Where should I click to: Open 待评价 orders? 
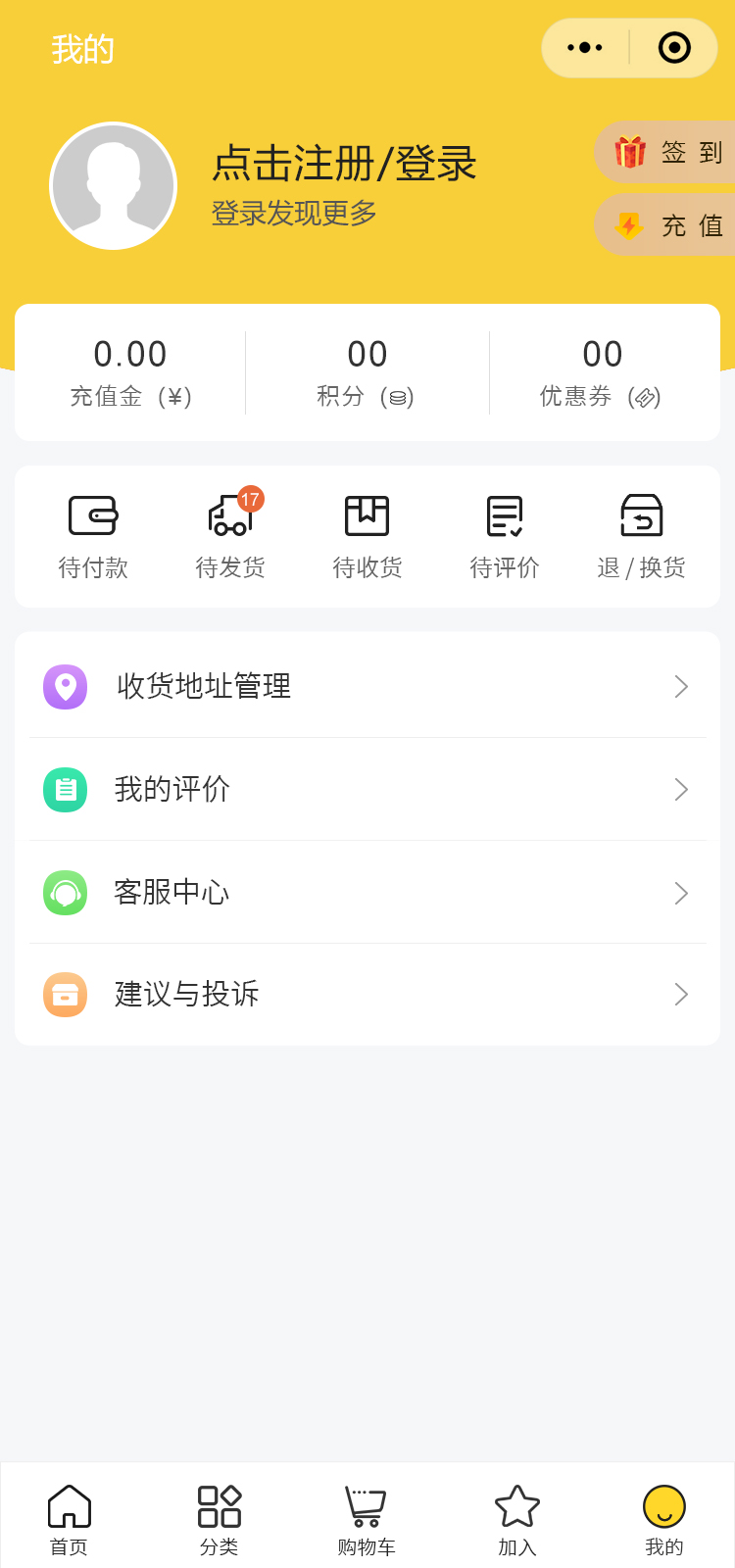pyautogui.click(x=505, y=537)
